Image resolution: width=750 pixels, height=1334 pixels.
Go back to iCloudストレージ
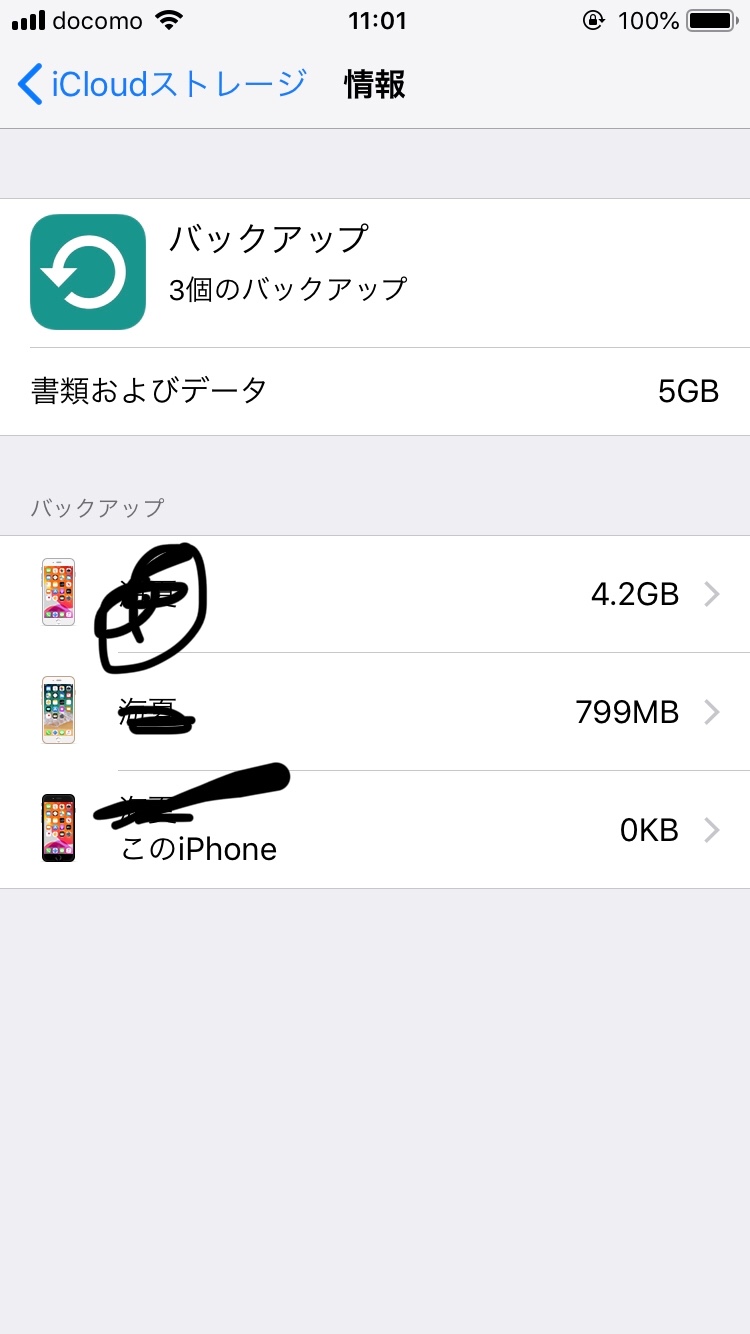point(162,84)
